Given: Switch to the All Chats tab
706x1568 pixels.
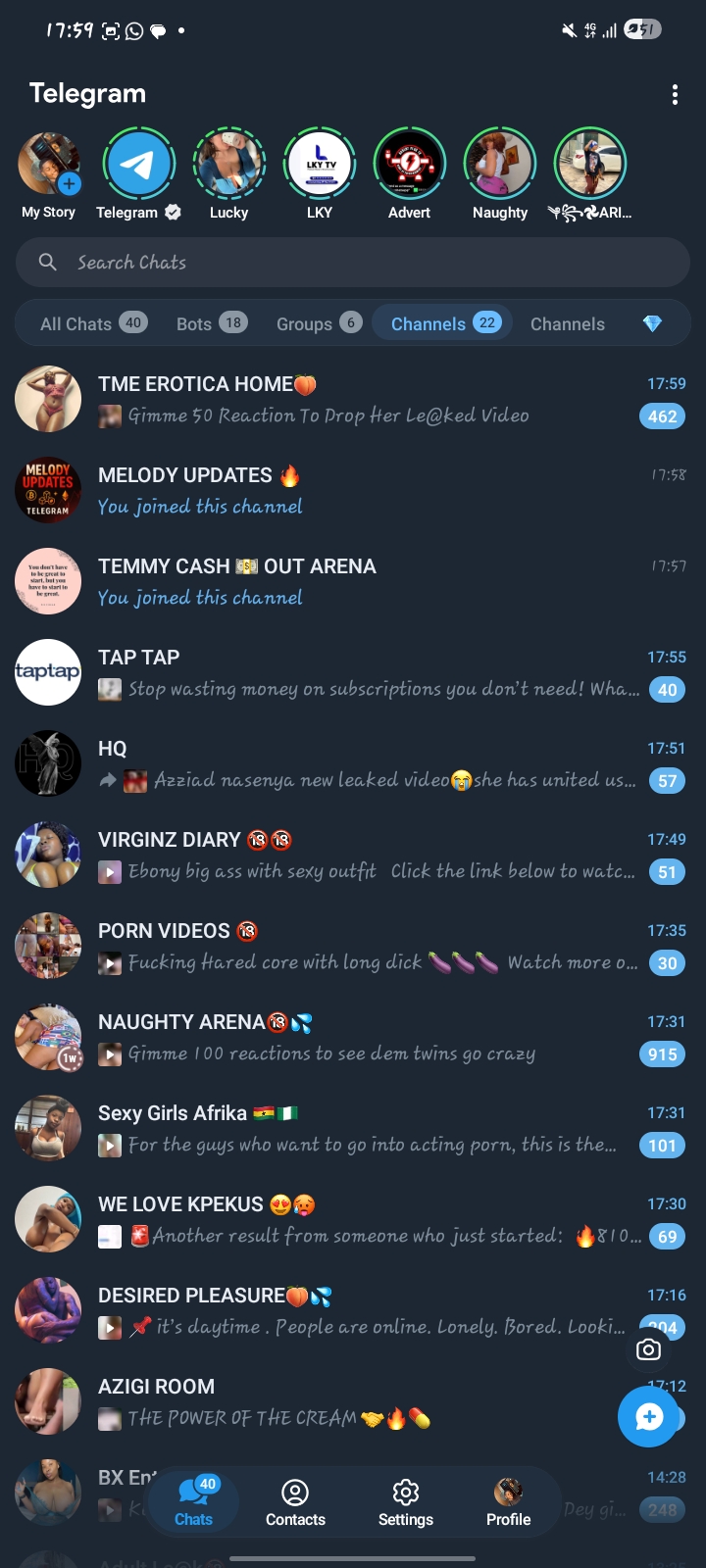Looking at the screenshot, I should (92, 323).
